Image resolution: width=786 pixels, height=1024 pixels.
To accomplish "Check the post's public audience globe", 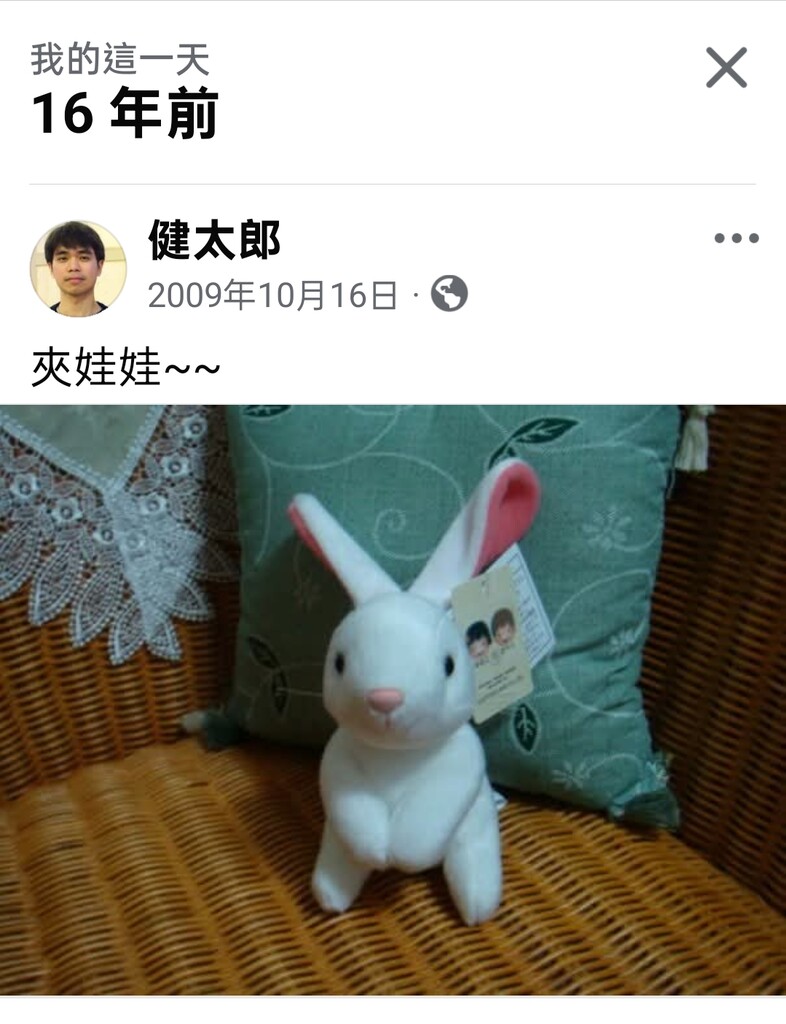I will pyautogui.click(x=449, y=295).
